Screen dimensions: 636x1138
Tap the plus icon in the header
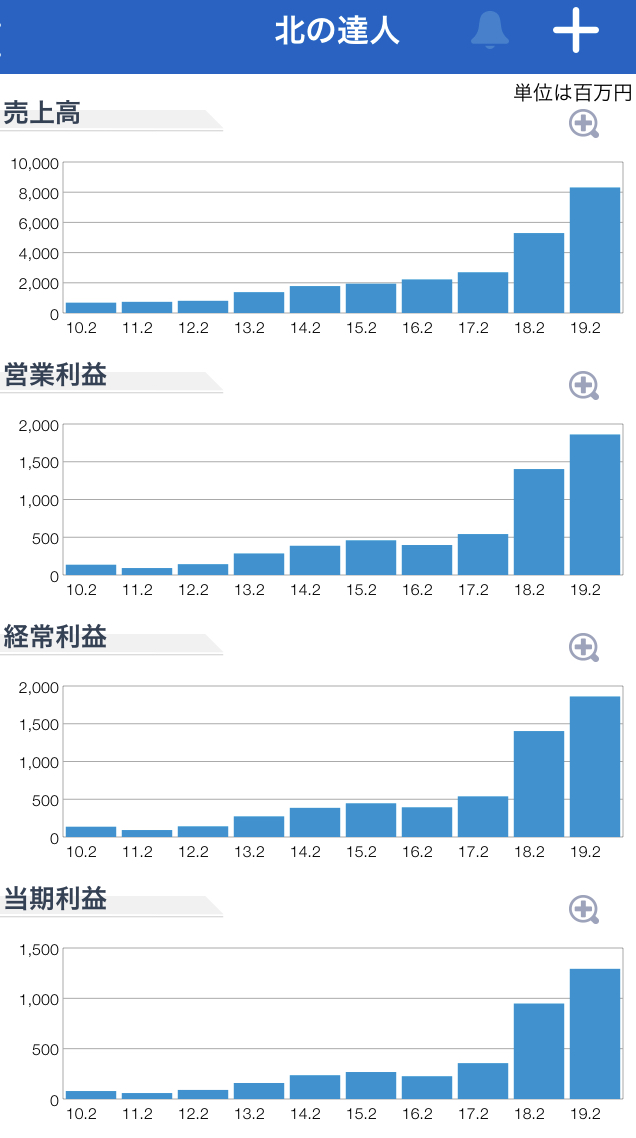pos(576,30)
